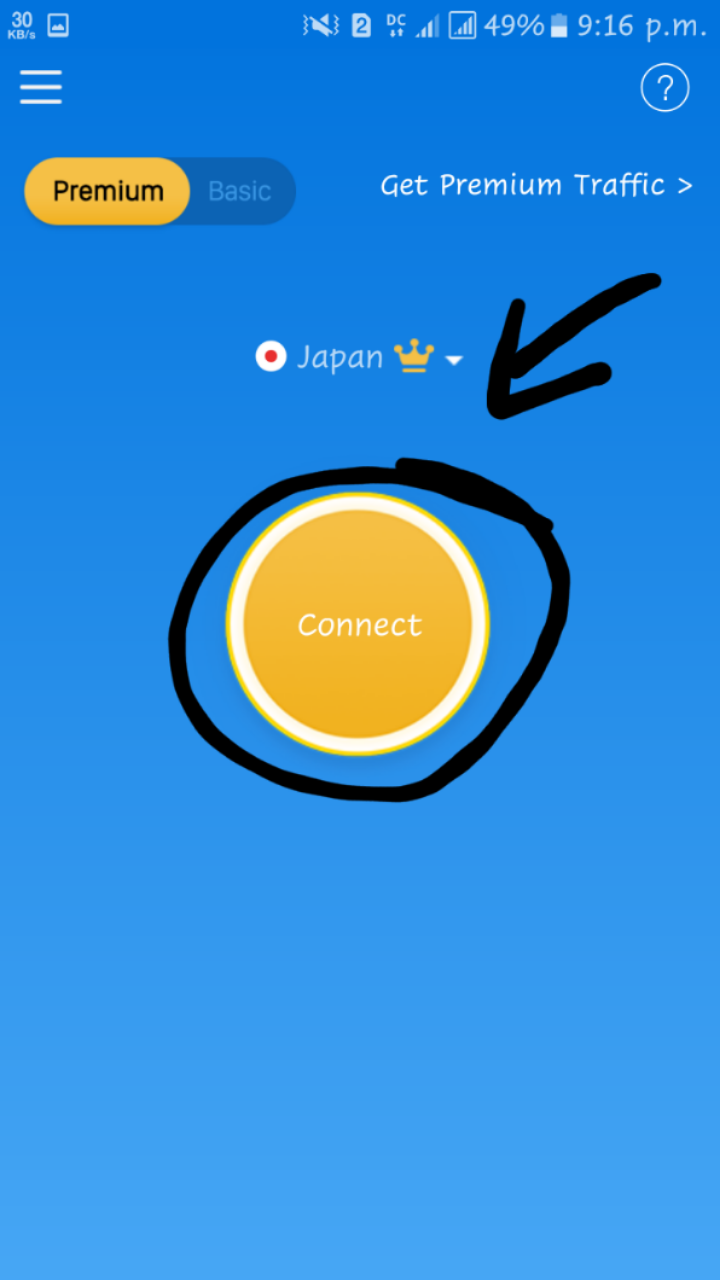Tap the Connect button
The image size is (720, 1280).
coord(358,624)
